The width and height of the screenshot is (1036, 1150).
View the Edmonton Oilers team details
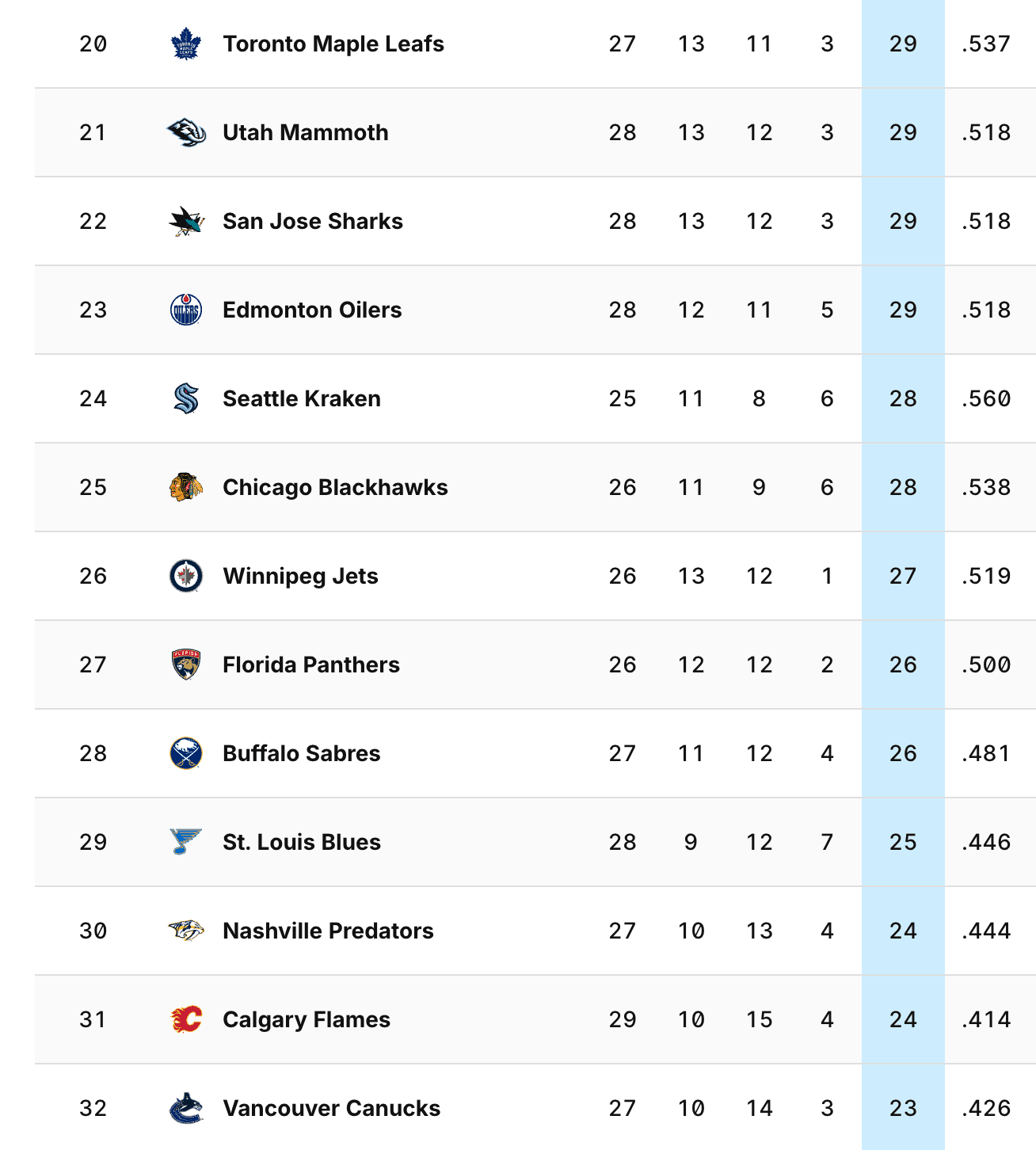311,310
